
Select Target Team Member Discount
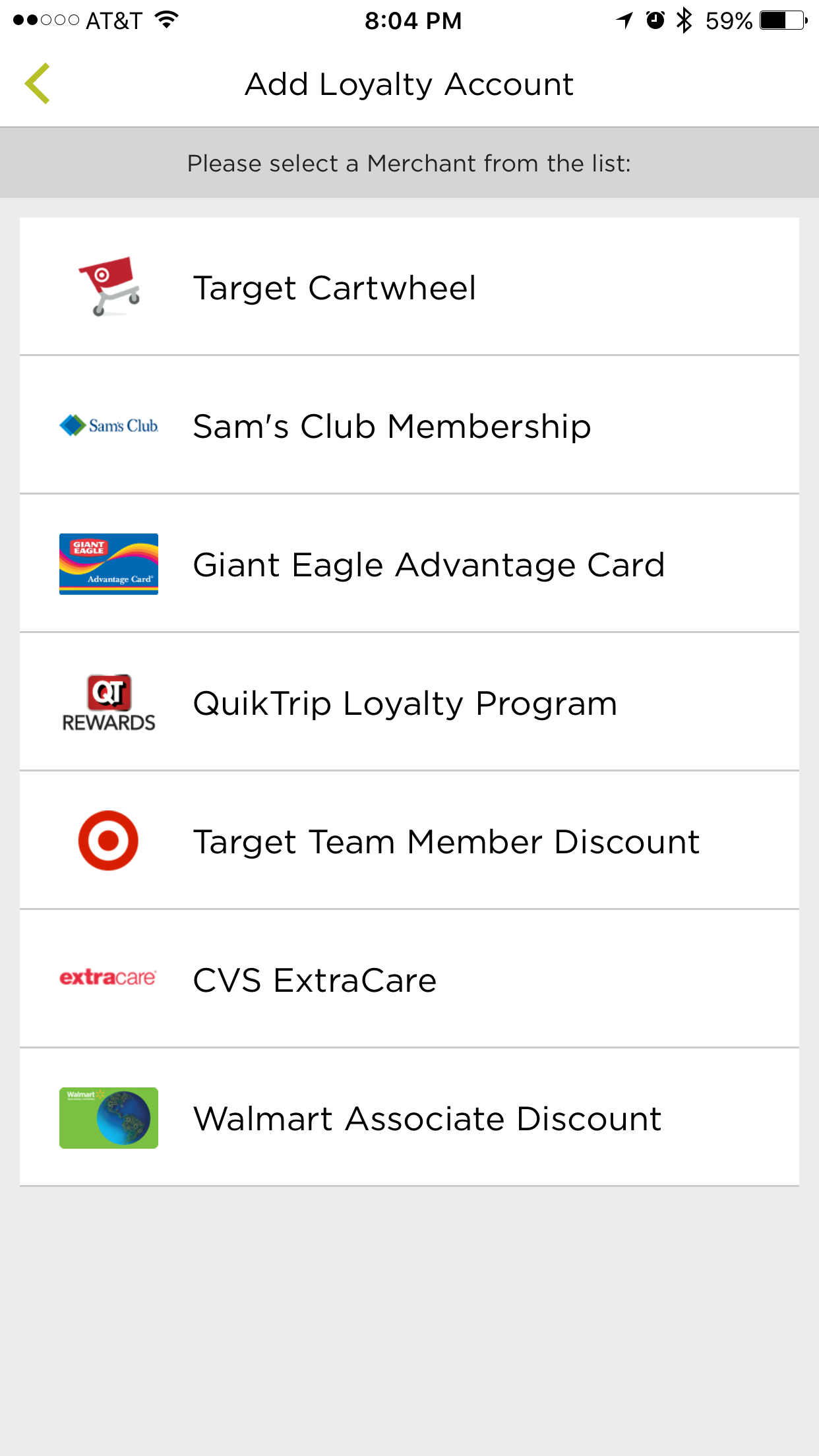pyautogui.click(x=409, y=840)
